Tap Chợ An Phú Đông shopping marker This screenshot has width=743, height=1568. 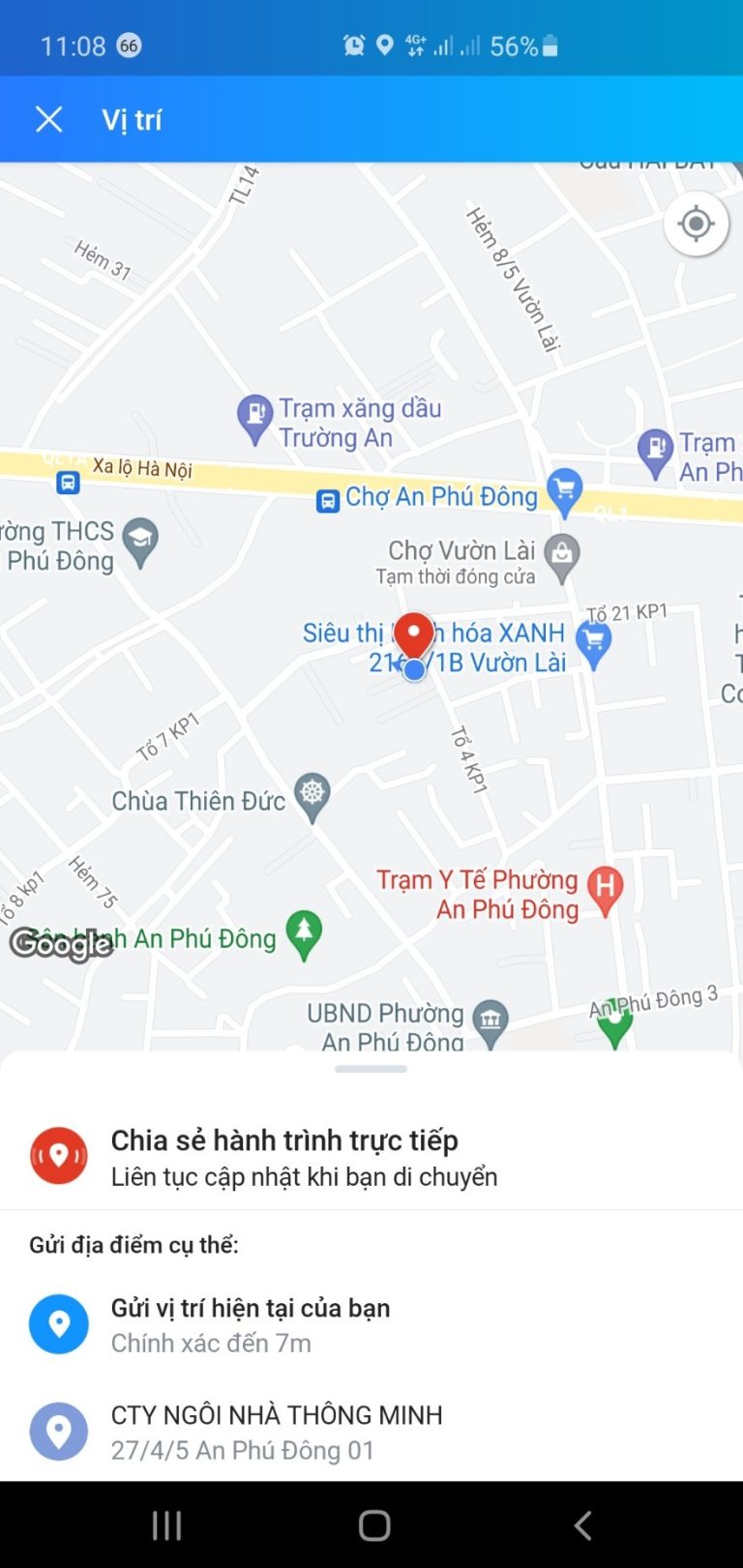[564, 489]
